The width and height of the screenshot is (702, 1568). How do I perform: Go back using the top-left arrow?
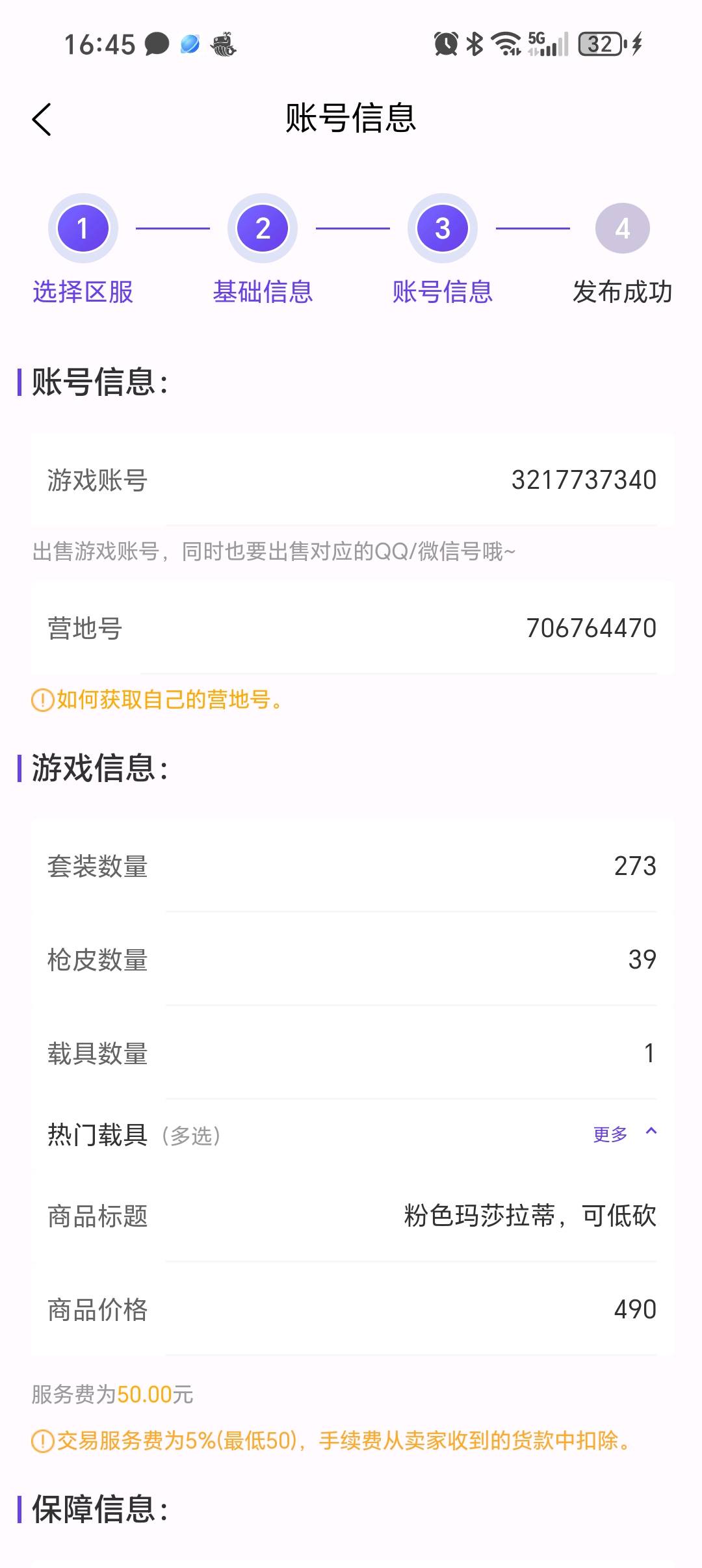pos(42,120)
